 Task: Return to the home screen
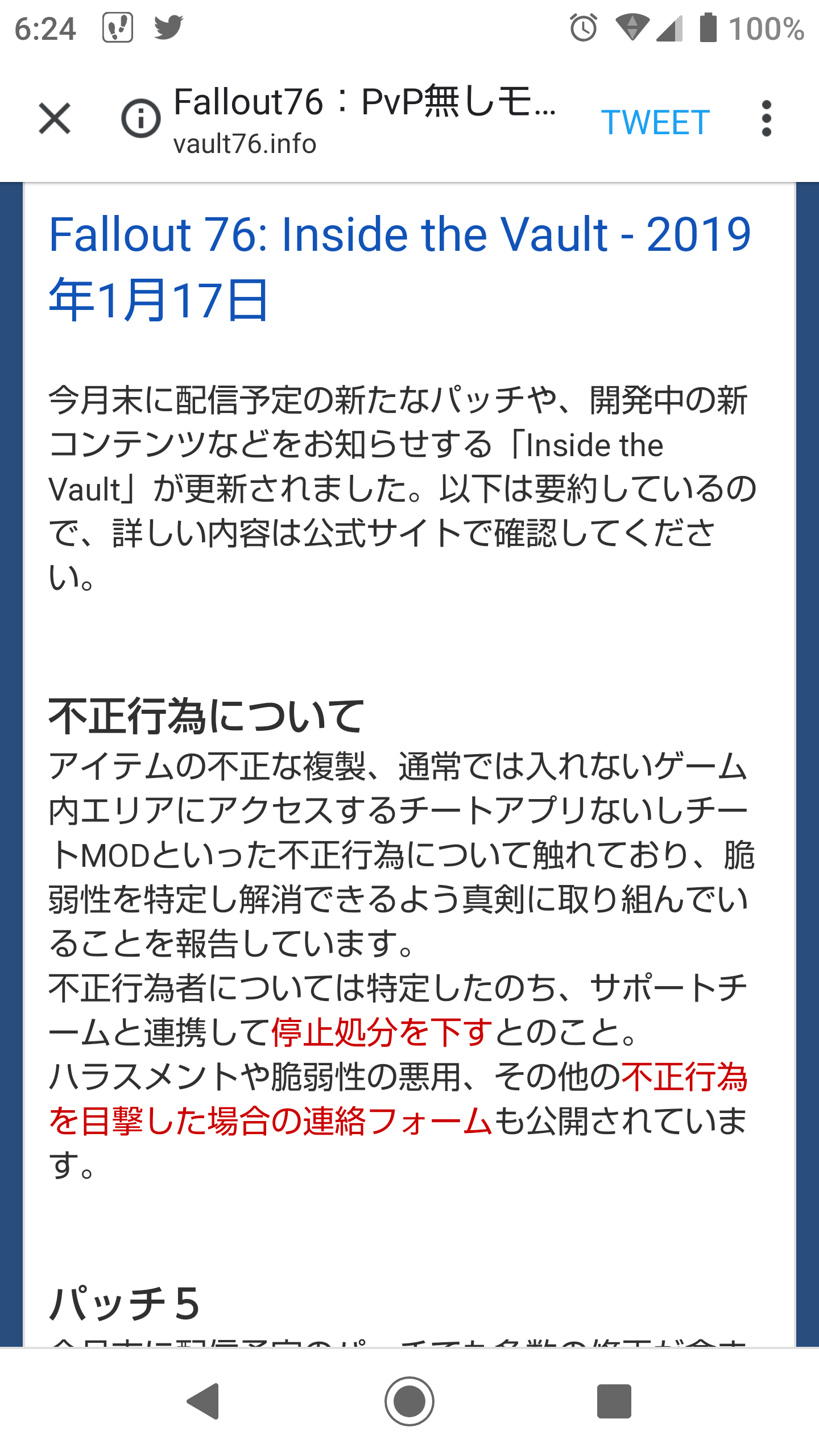[x=409, y=1401]
